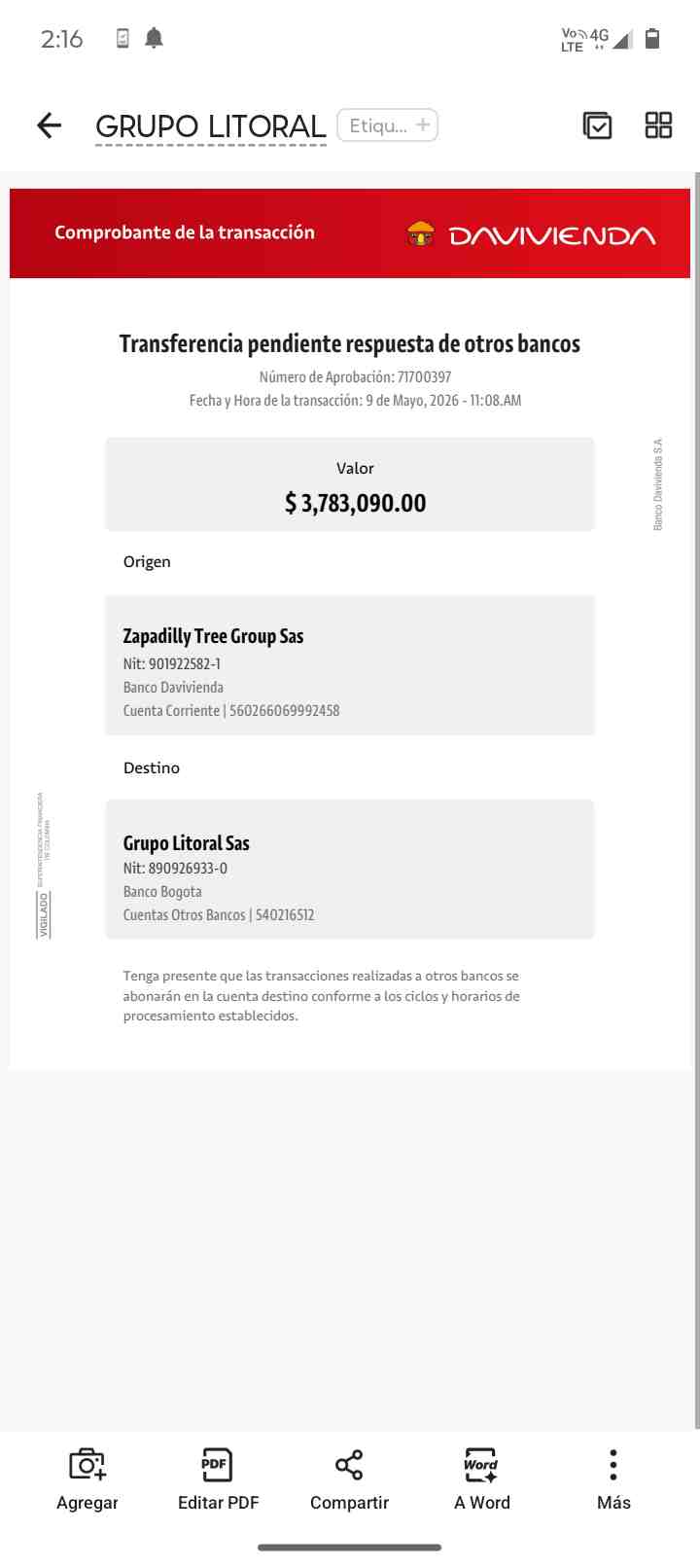Convert the document with A Word

481,1480
